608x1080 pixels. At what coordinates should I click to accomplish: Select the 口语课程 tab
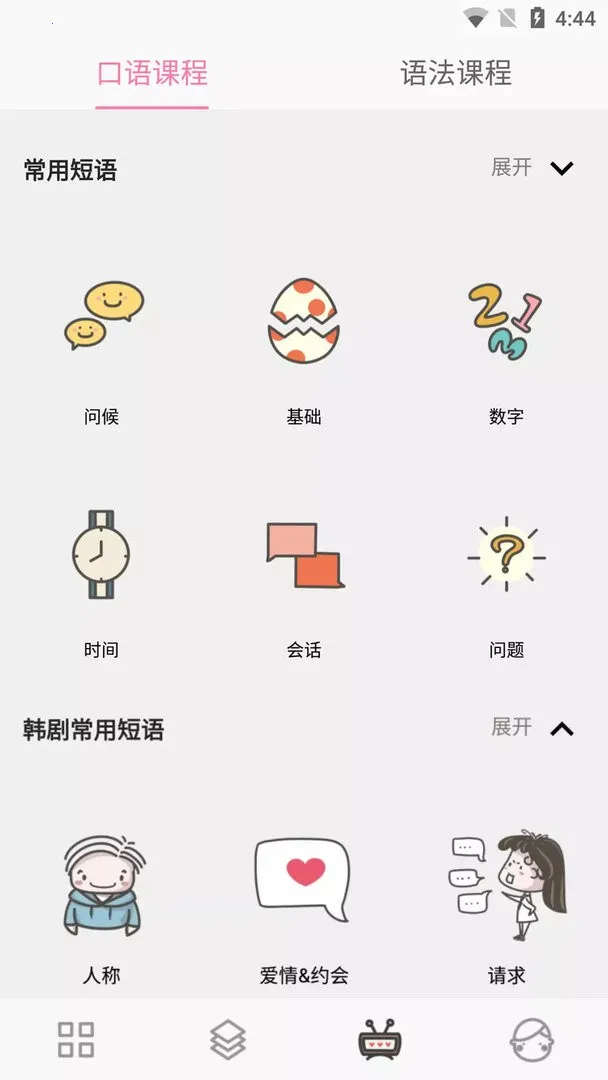click(x=152, y=73)
